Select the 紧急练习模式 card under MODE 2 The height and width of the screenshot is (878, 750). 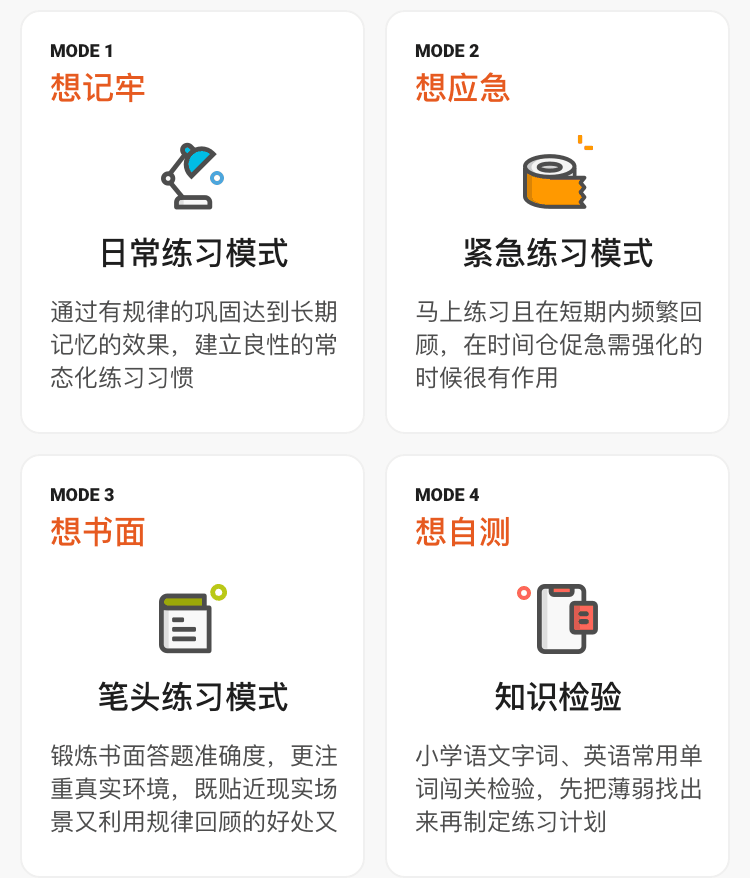pos(557,252)
